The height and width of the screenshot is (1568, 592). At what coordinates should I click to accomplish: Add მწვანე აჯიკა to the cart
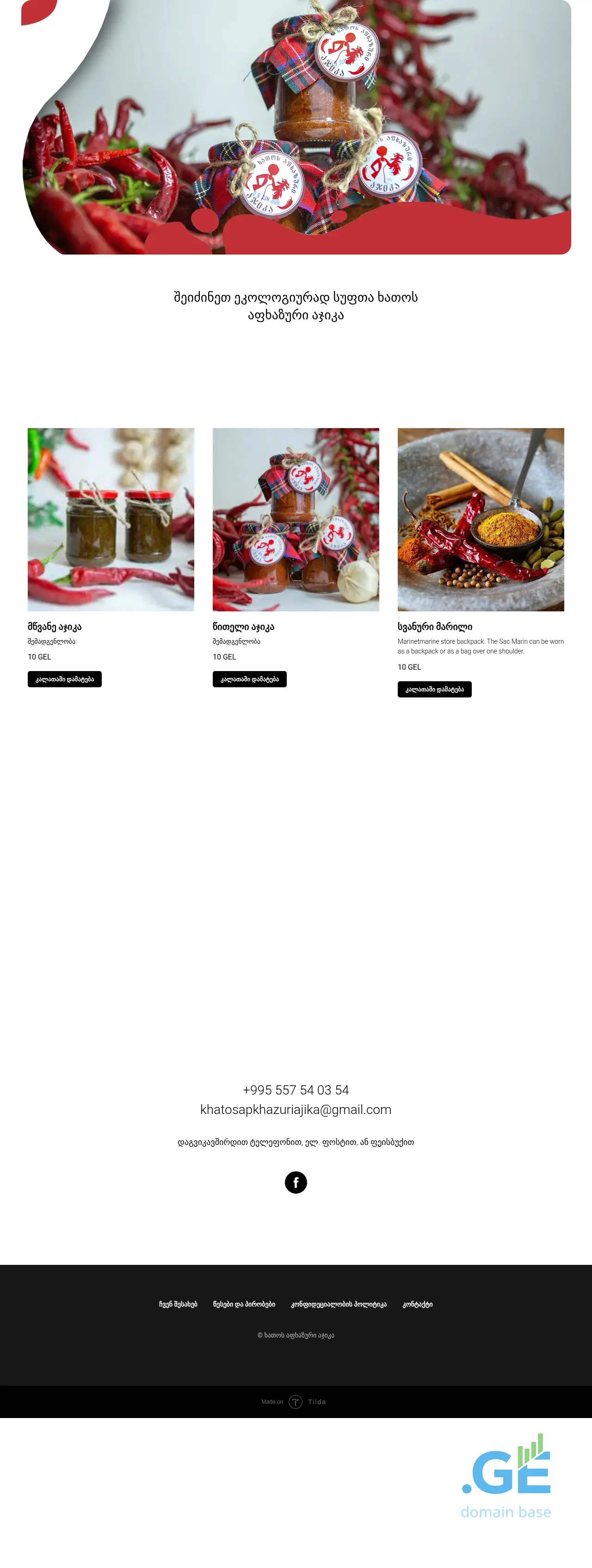point(64,678)
